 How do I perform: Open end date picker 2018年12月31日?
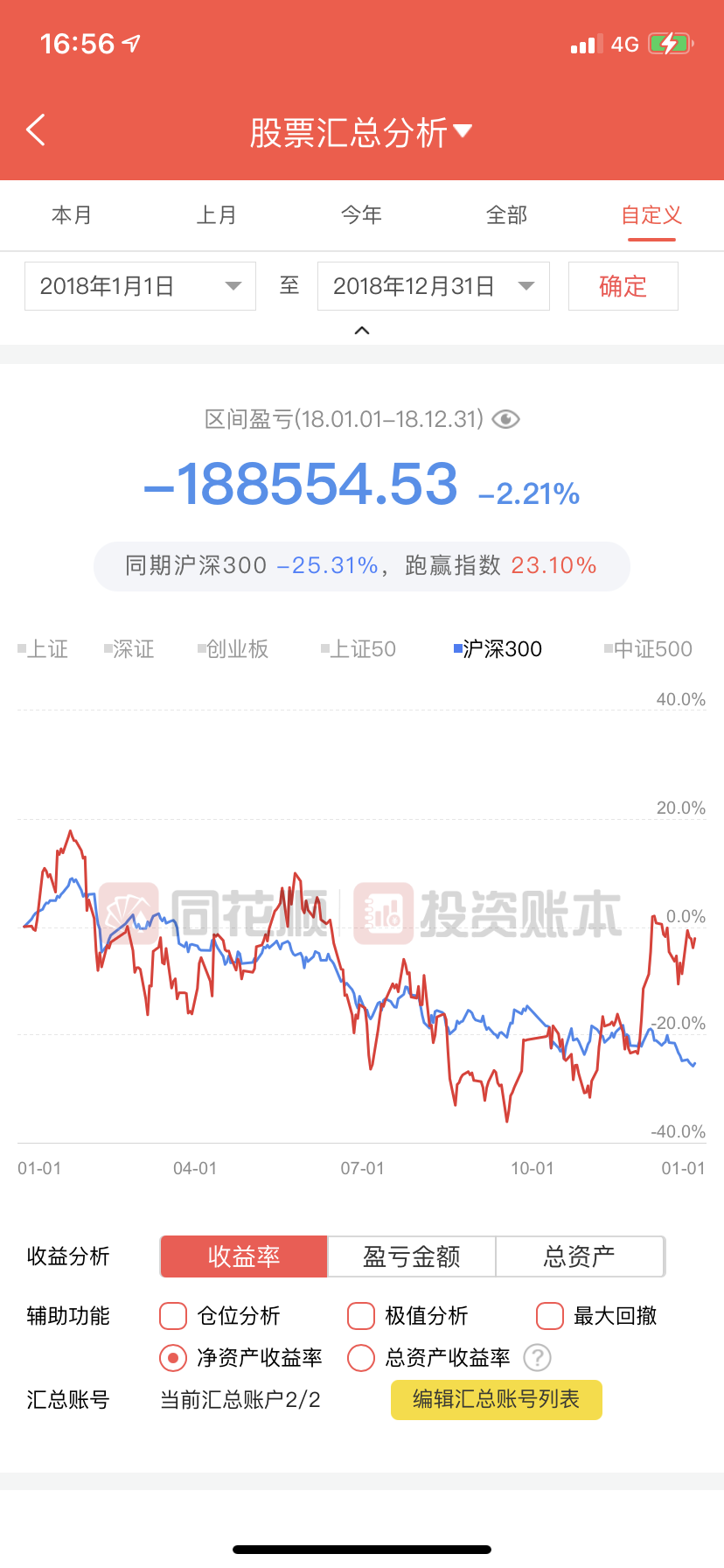point(433,286)
